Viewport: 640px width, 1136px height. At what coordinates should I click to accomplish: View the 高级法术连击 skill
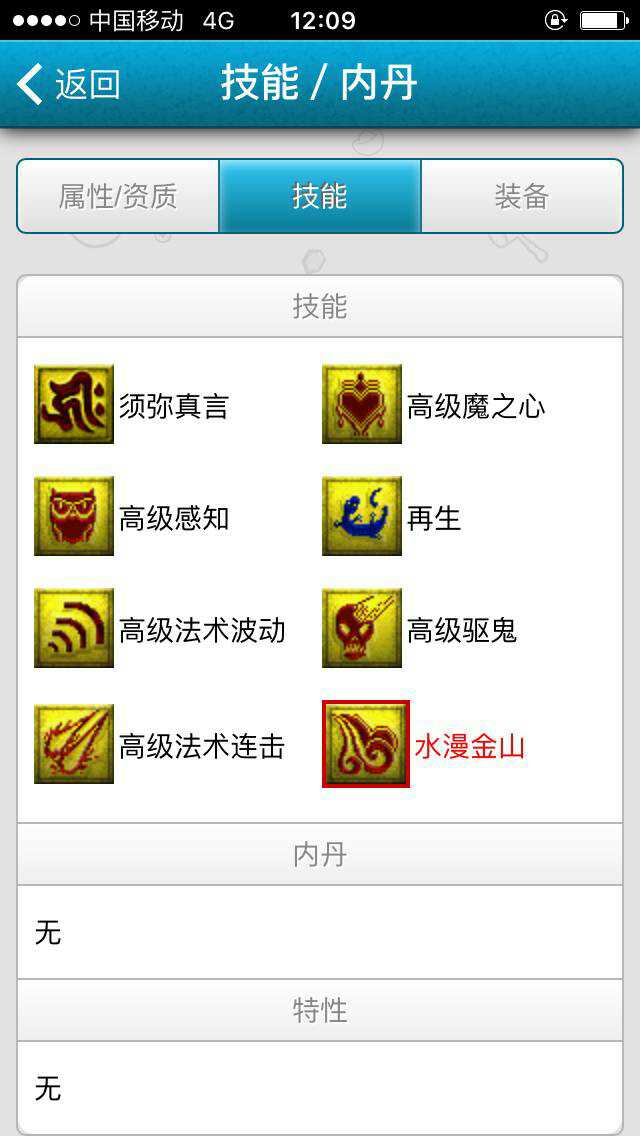(x=74, y=744)
